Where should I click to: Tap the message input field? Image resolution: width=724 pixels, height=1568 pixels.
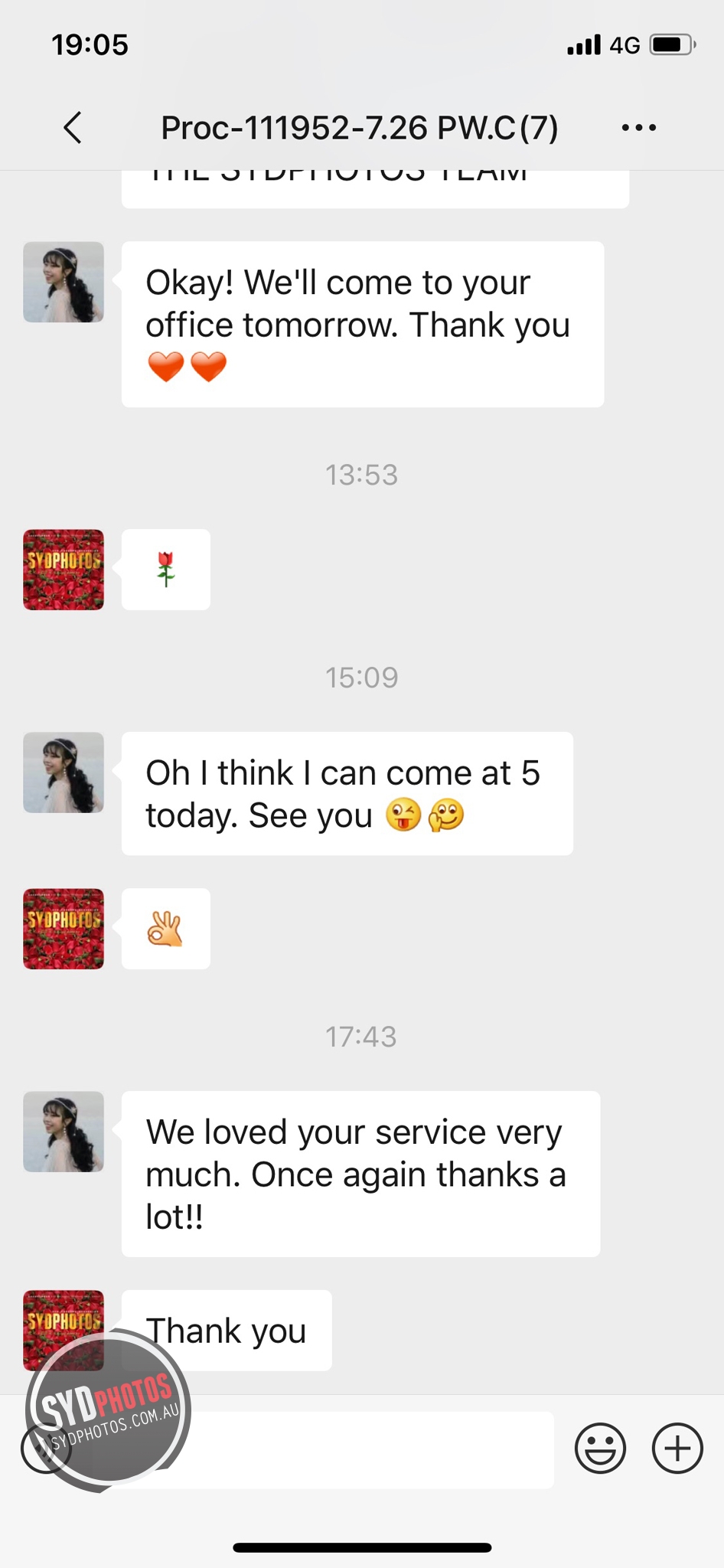coord(320,1449)
